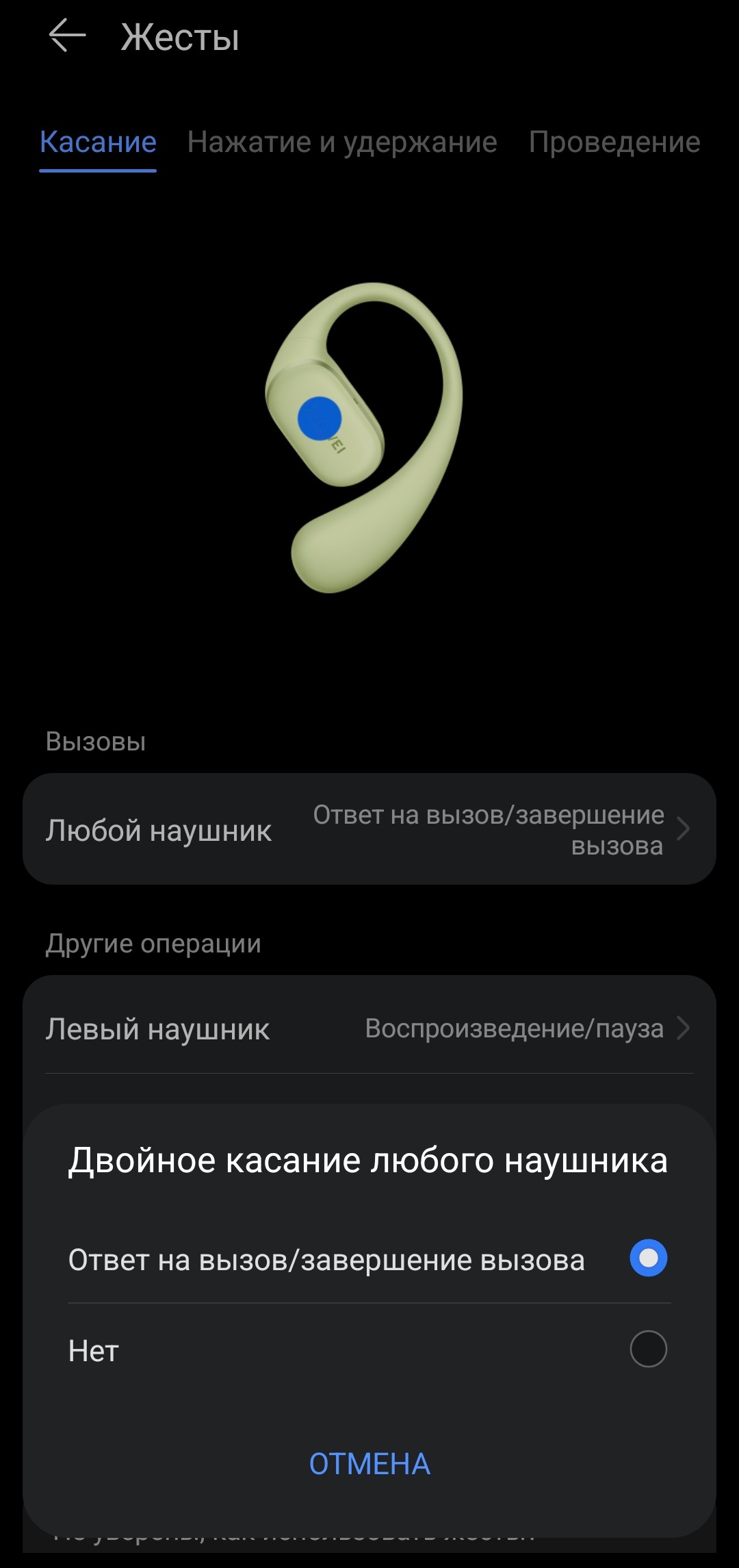739x1568 pixels.
Task: Go back from Жесты screen
Action: coord(67,36)
